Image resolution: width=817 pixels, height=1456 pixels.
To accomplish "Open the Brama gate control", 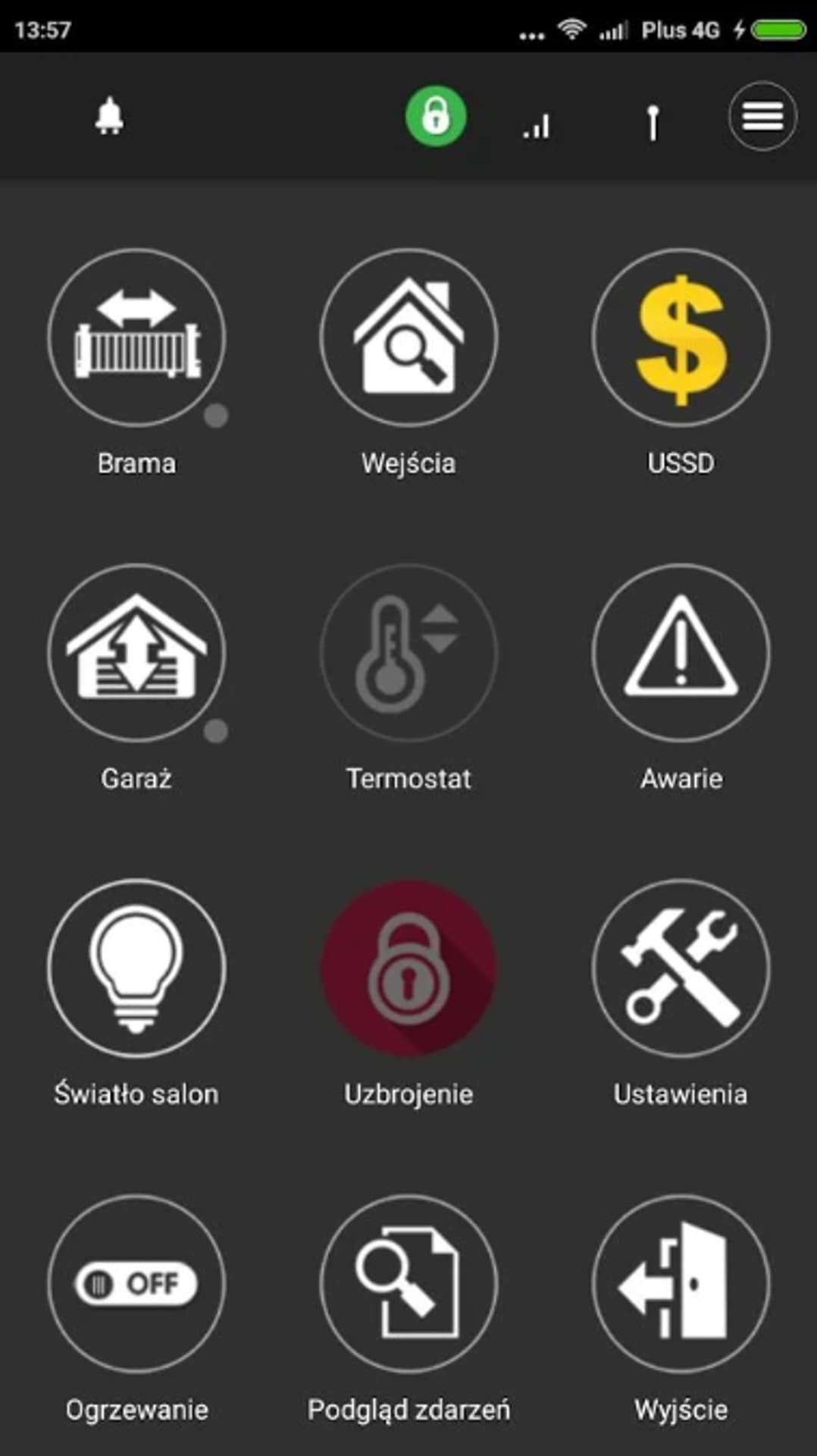I will click(x=136, y=337).
